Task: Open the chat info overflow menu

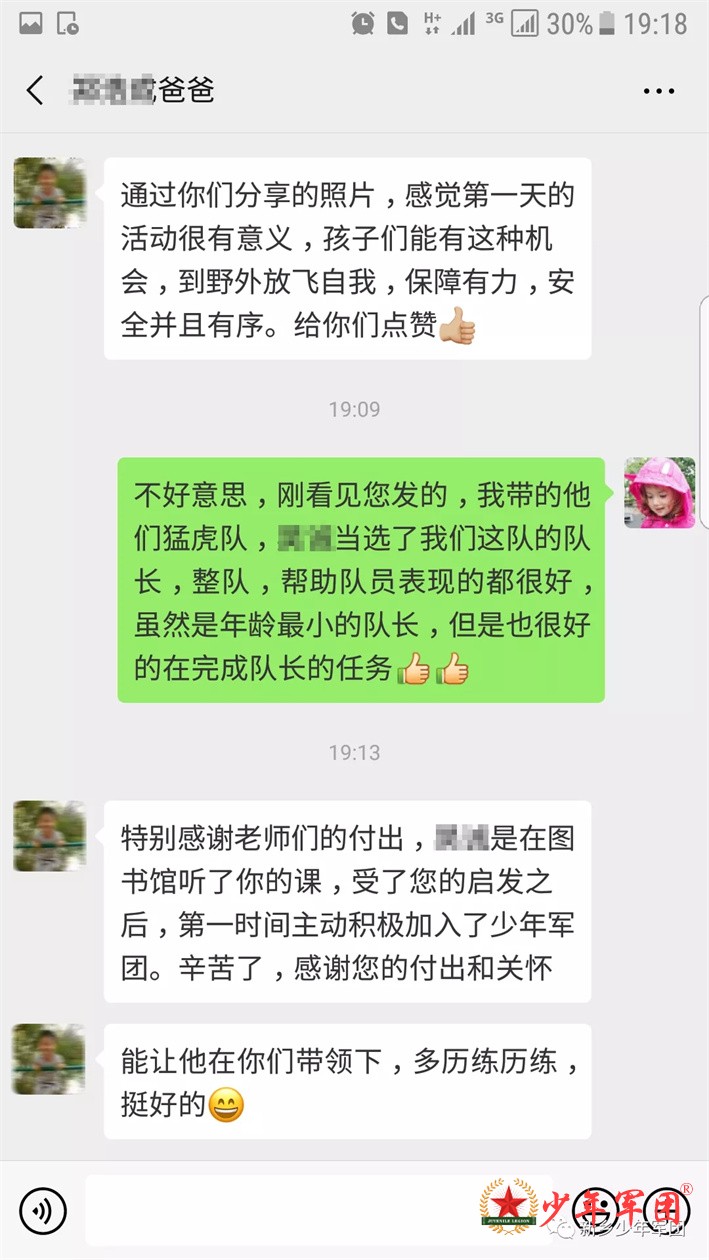Action: pyautogui.click(x=658, y=91)
